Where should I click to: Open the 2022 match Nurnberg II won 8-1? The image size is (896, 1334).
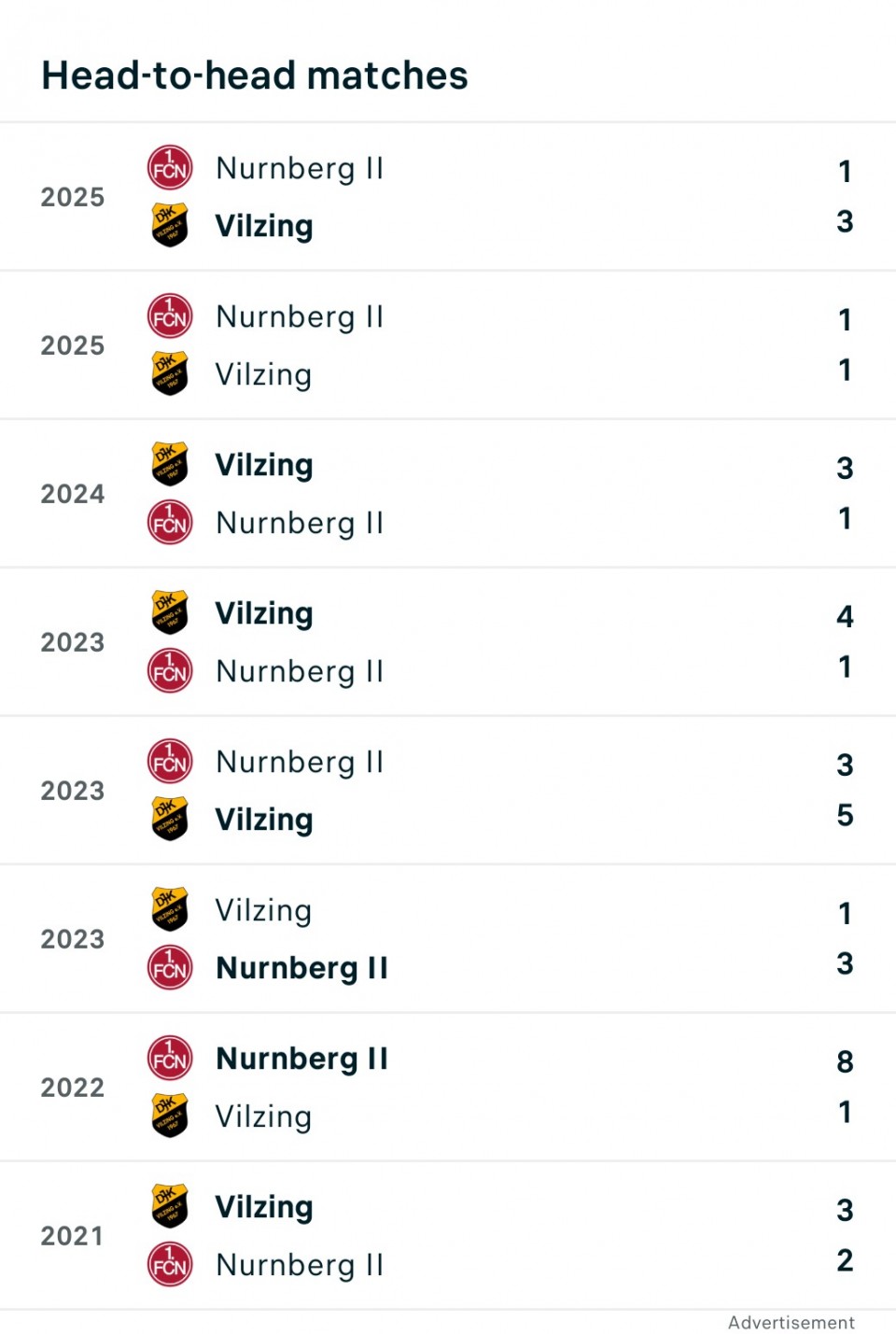click(448, 1088)
